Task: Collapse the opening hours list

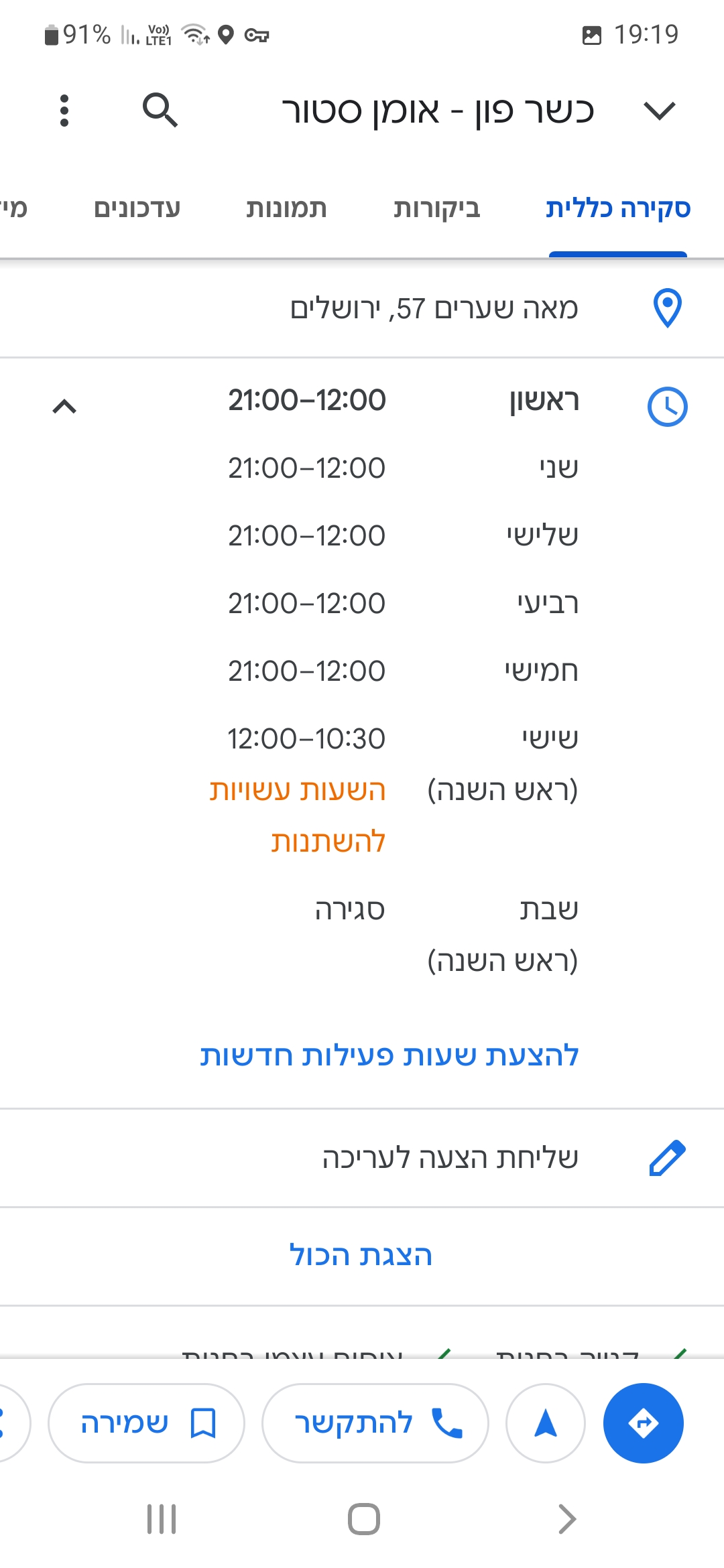Action: point(64,407)
